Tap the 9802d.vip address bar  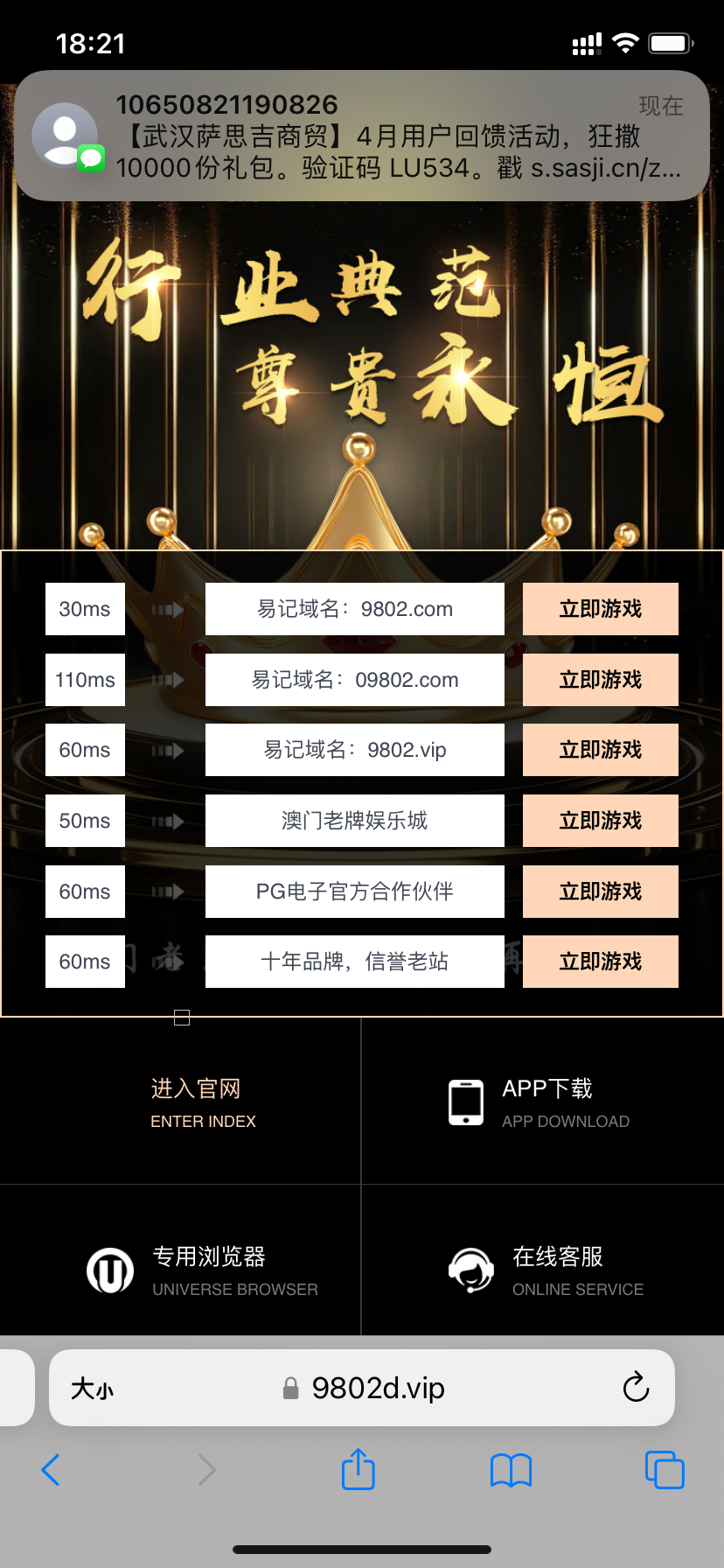(x=376, y=1389)
